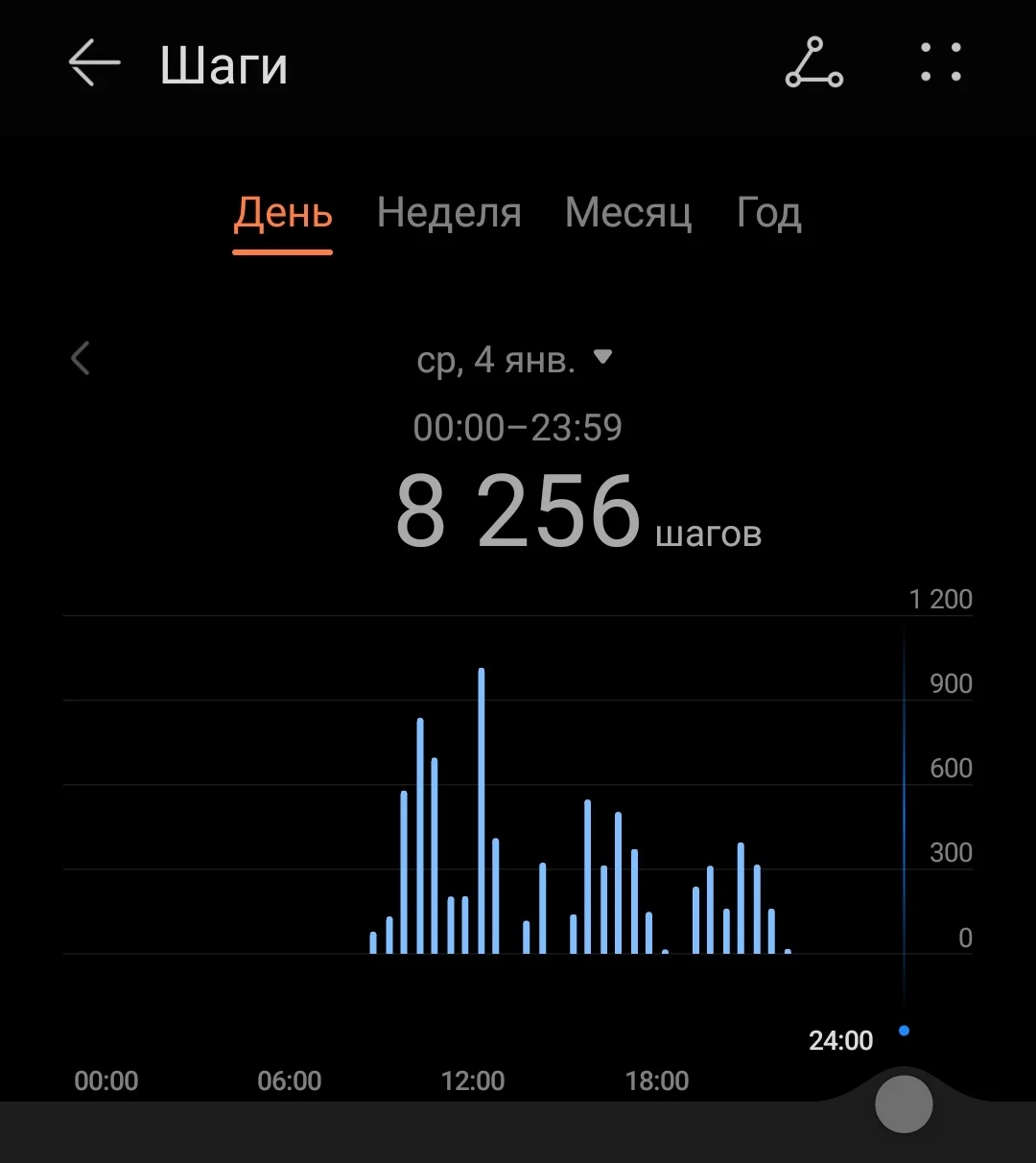
Task: Switch to the Месяц tab
Action: 628,213
